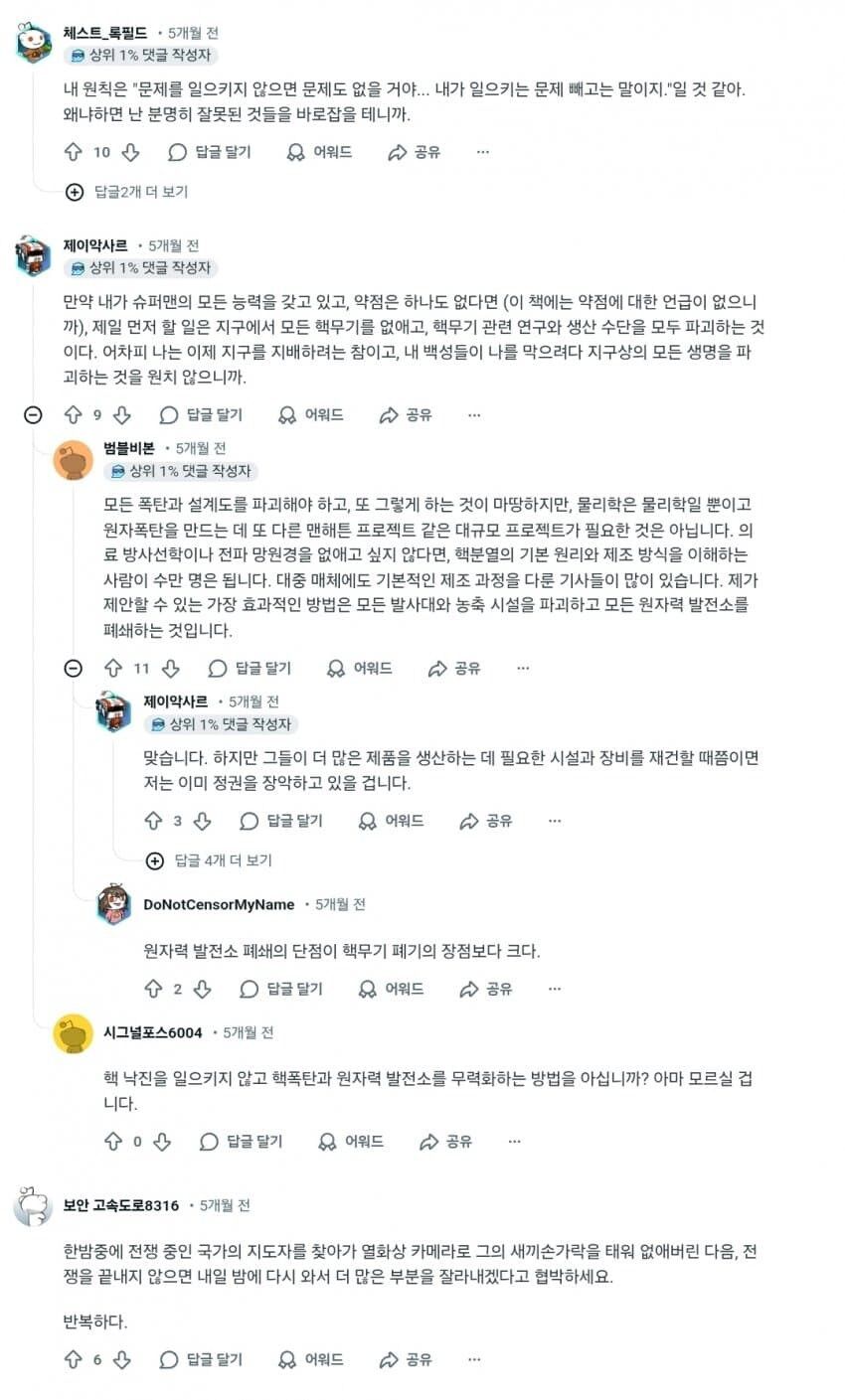
Task: Award 시그널포스6004's comment
Action: coord(351,1142)
